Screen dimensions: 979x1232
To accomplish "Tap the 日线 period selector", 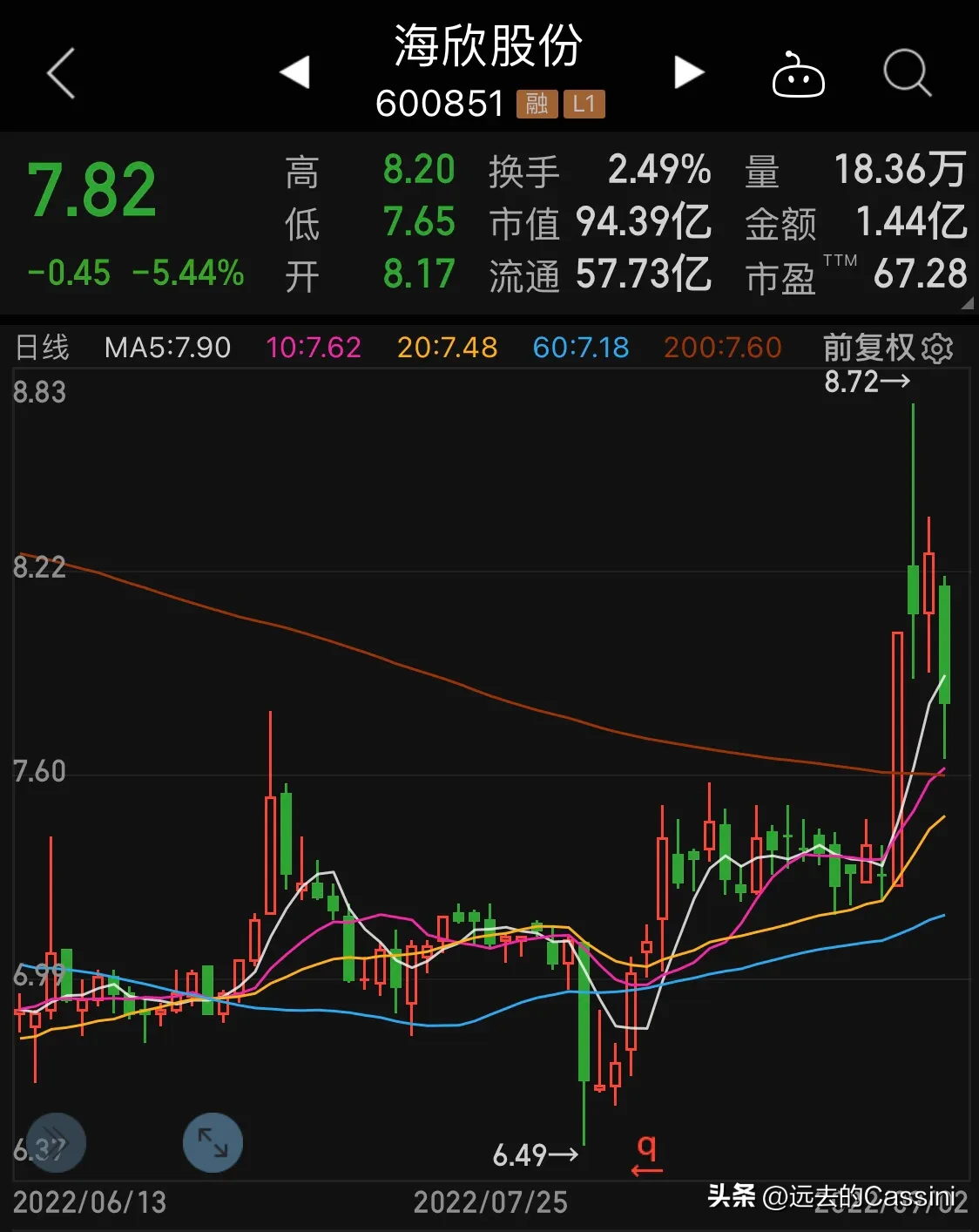I will [x=42, y=348].
